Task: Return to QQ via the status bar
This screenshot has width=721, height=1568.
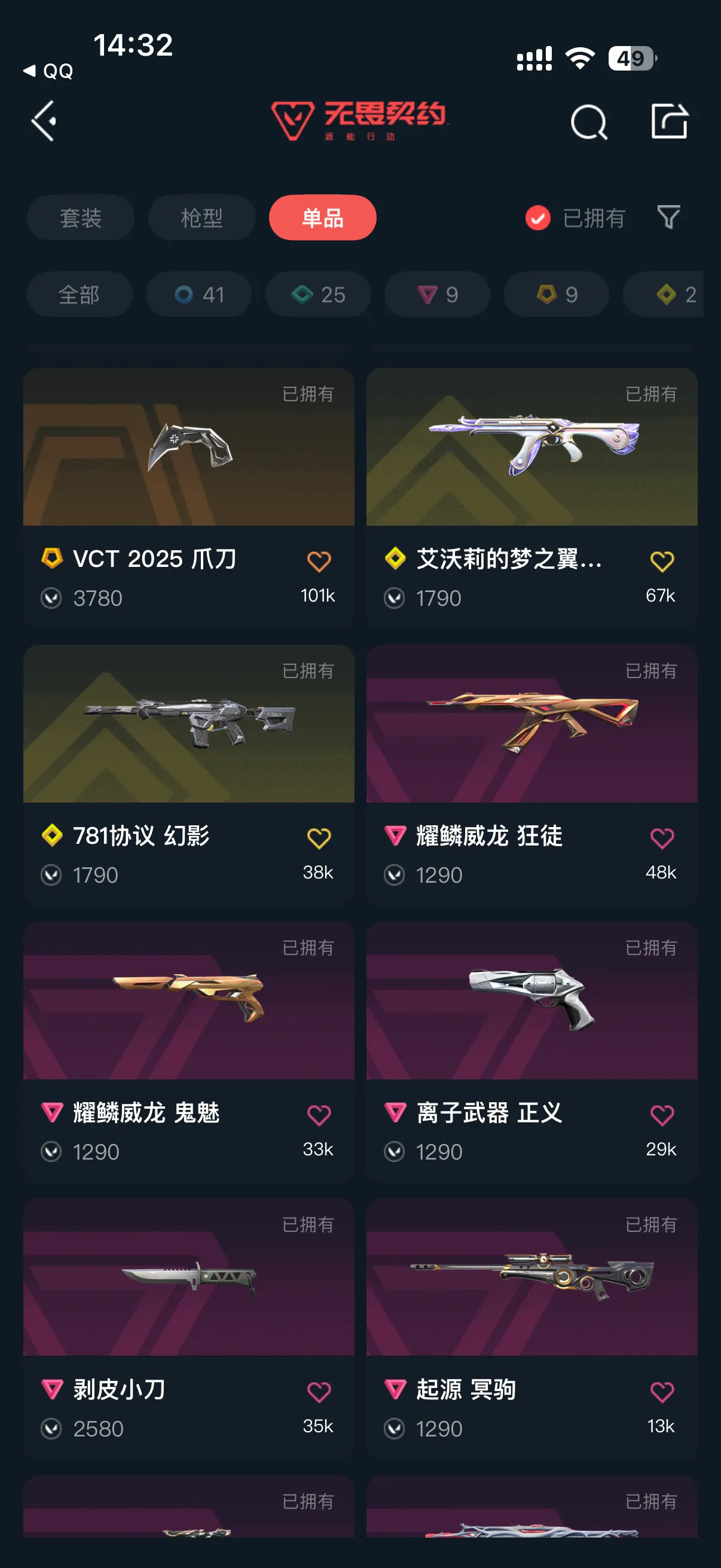Action: pyautogui.click(x=48, y=71)
